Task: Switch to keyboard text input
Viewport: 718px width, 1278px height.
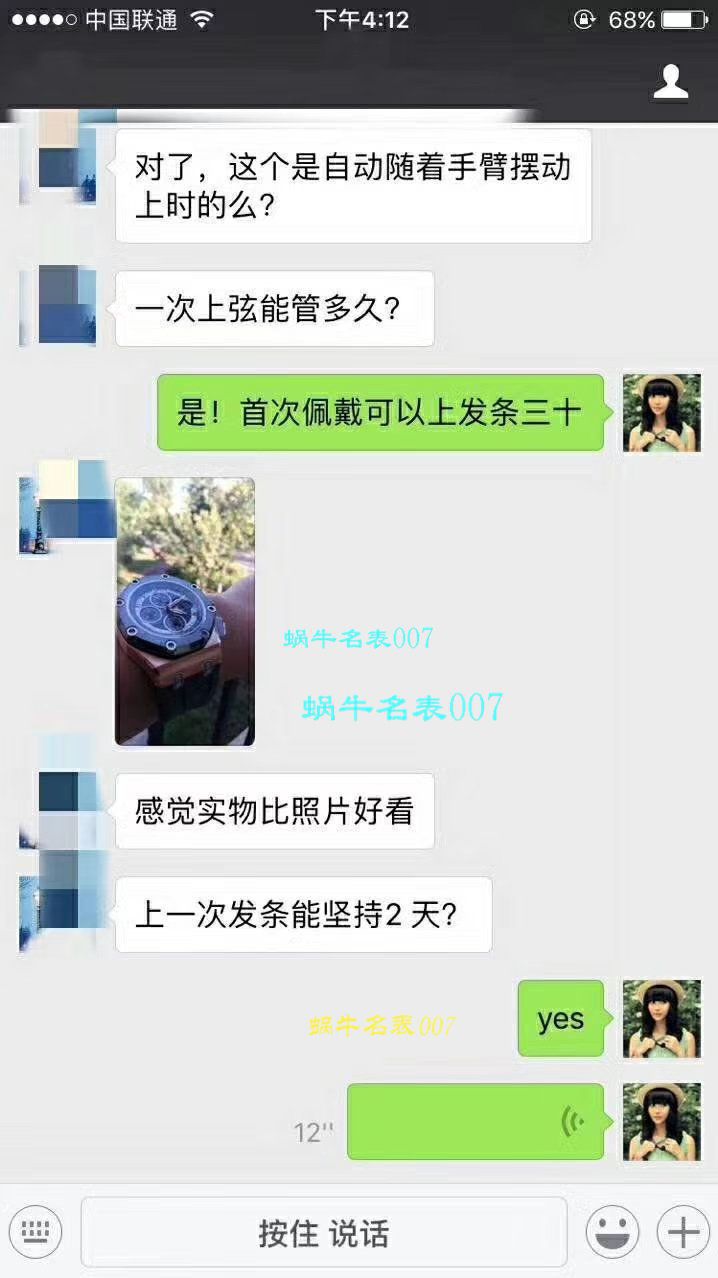Action: [35, 1231]
